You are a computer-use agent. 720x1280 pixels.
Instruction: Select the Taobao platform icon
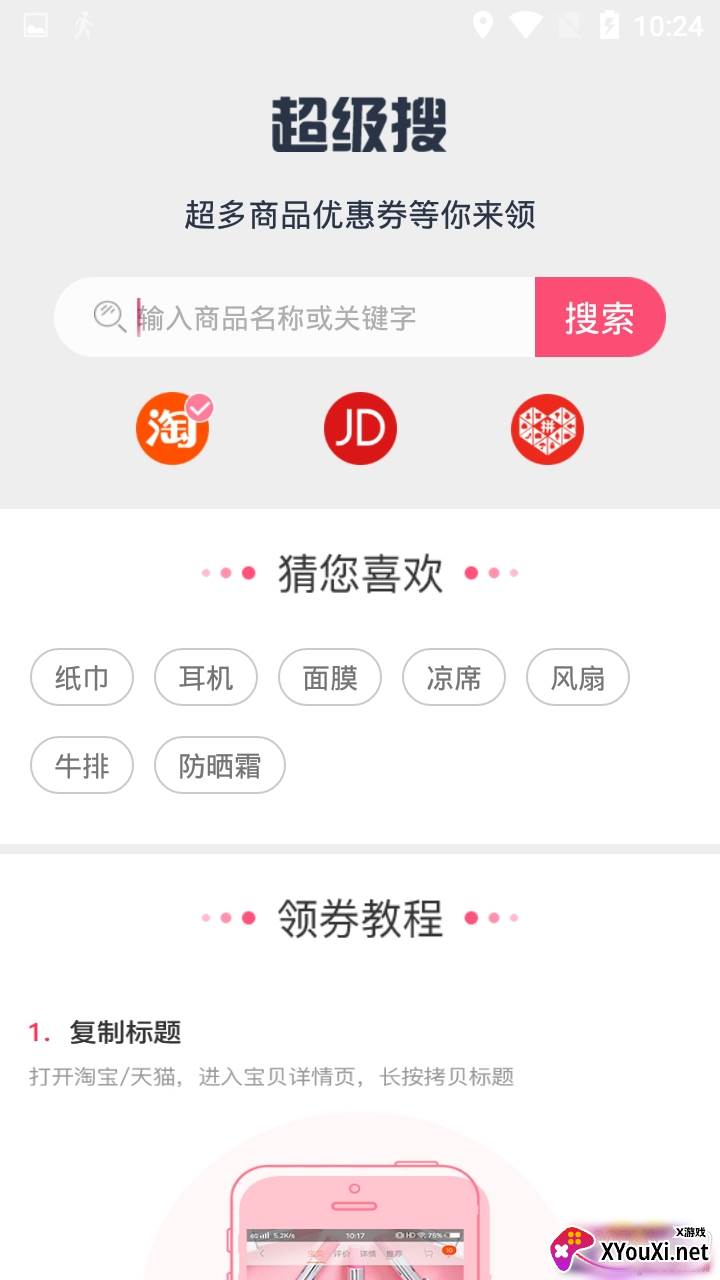click(x=173, y=429)
